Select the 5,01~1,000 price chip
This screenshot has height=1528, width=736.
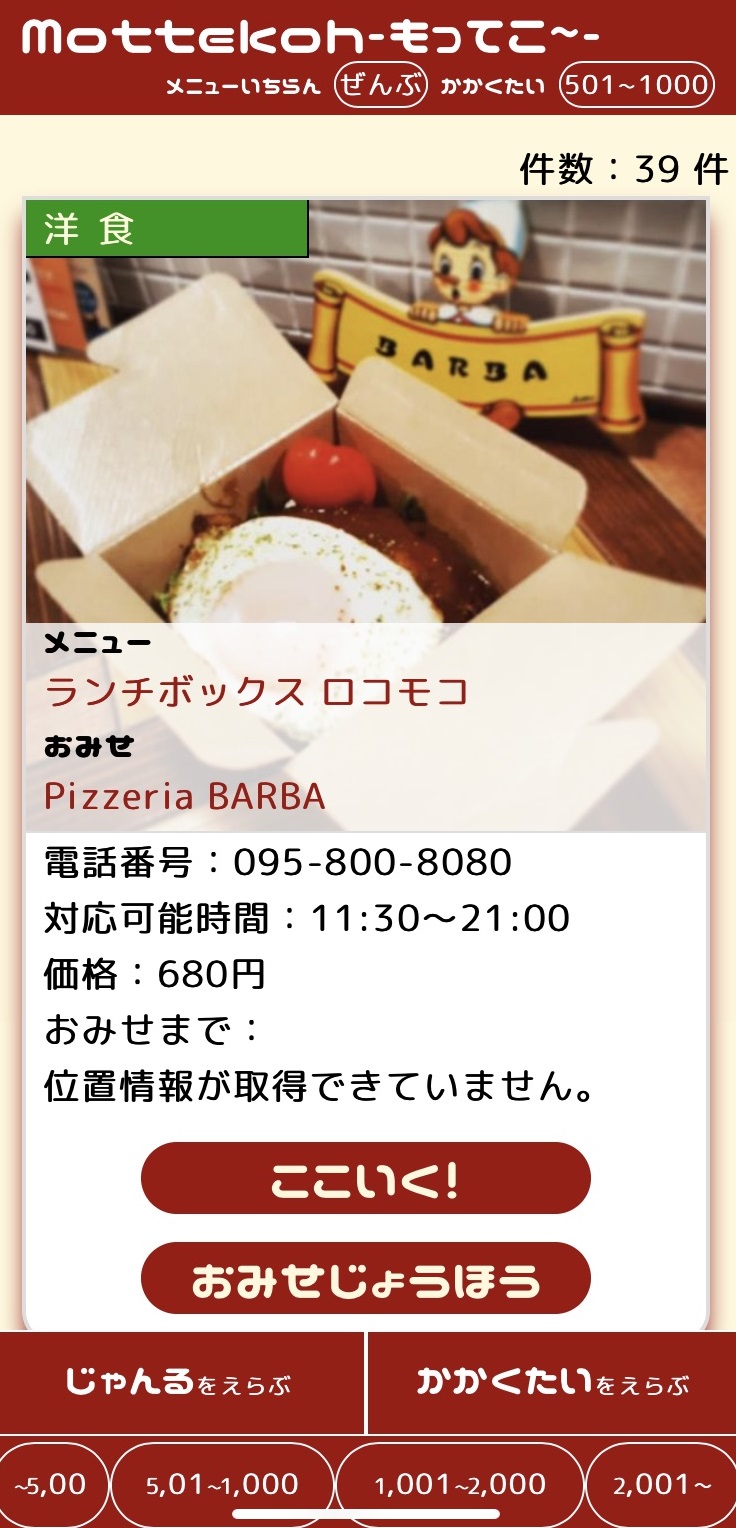point(222,1485)
